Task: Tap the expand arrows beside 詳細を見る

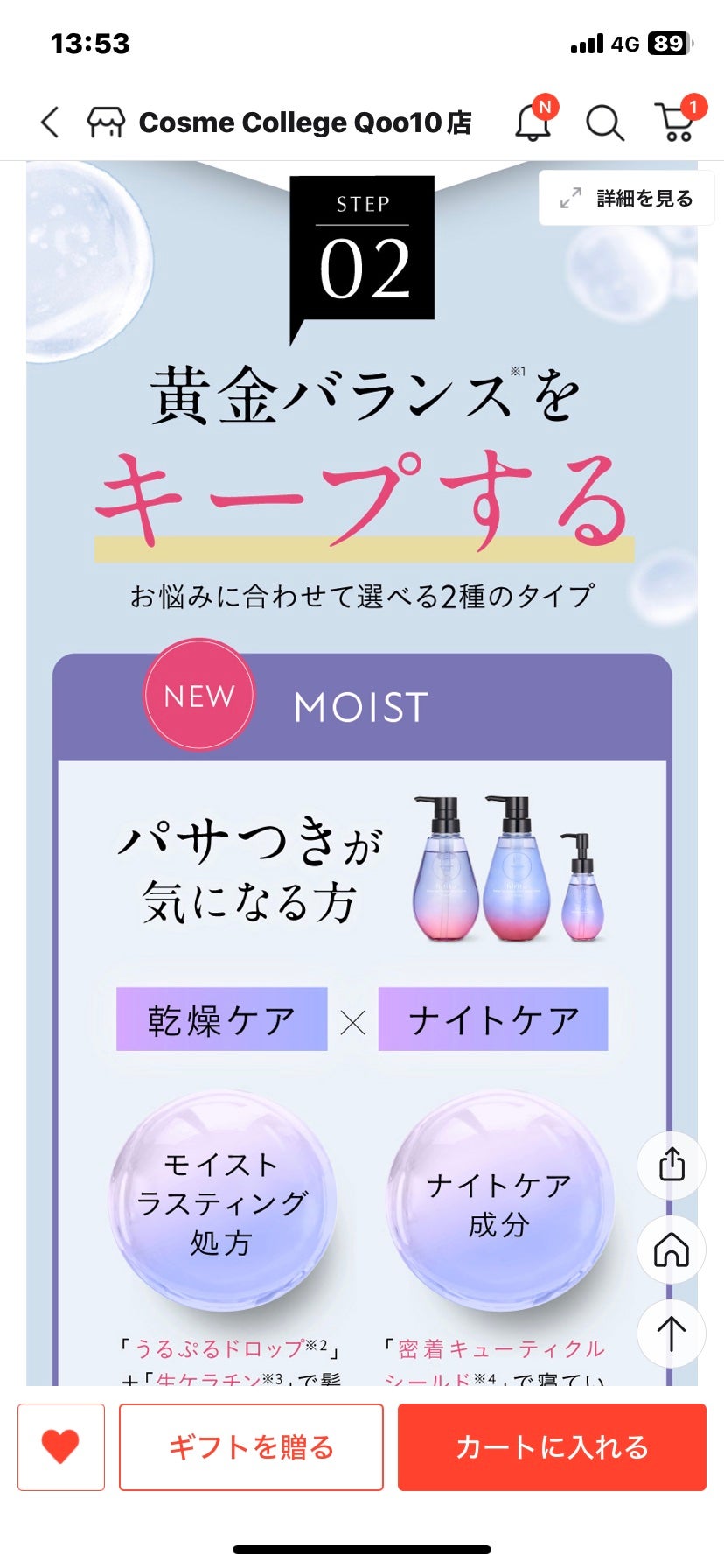Action: (570, 198)
